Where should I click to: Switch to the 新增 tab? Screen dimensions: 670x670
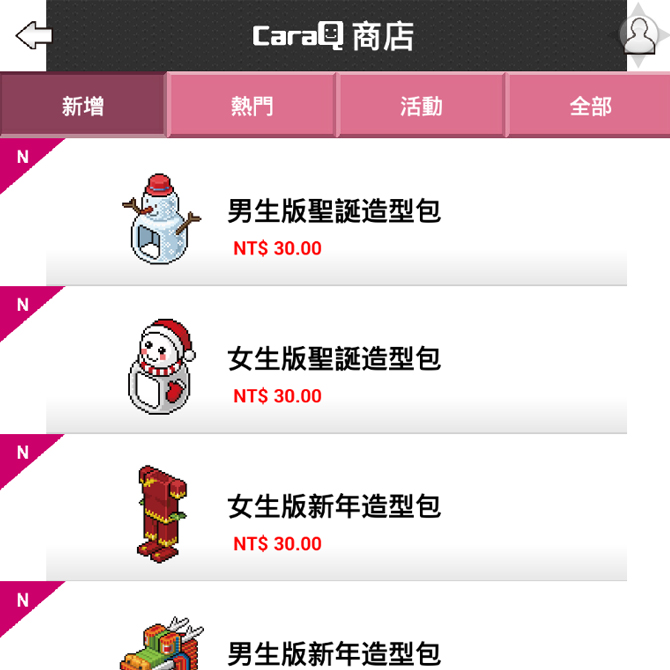83,105
